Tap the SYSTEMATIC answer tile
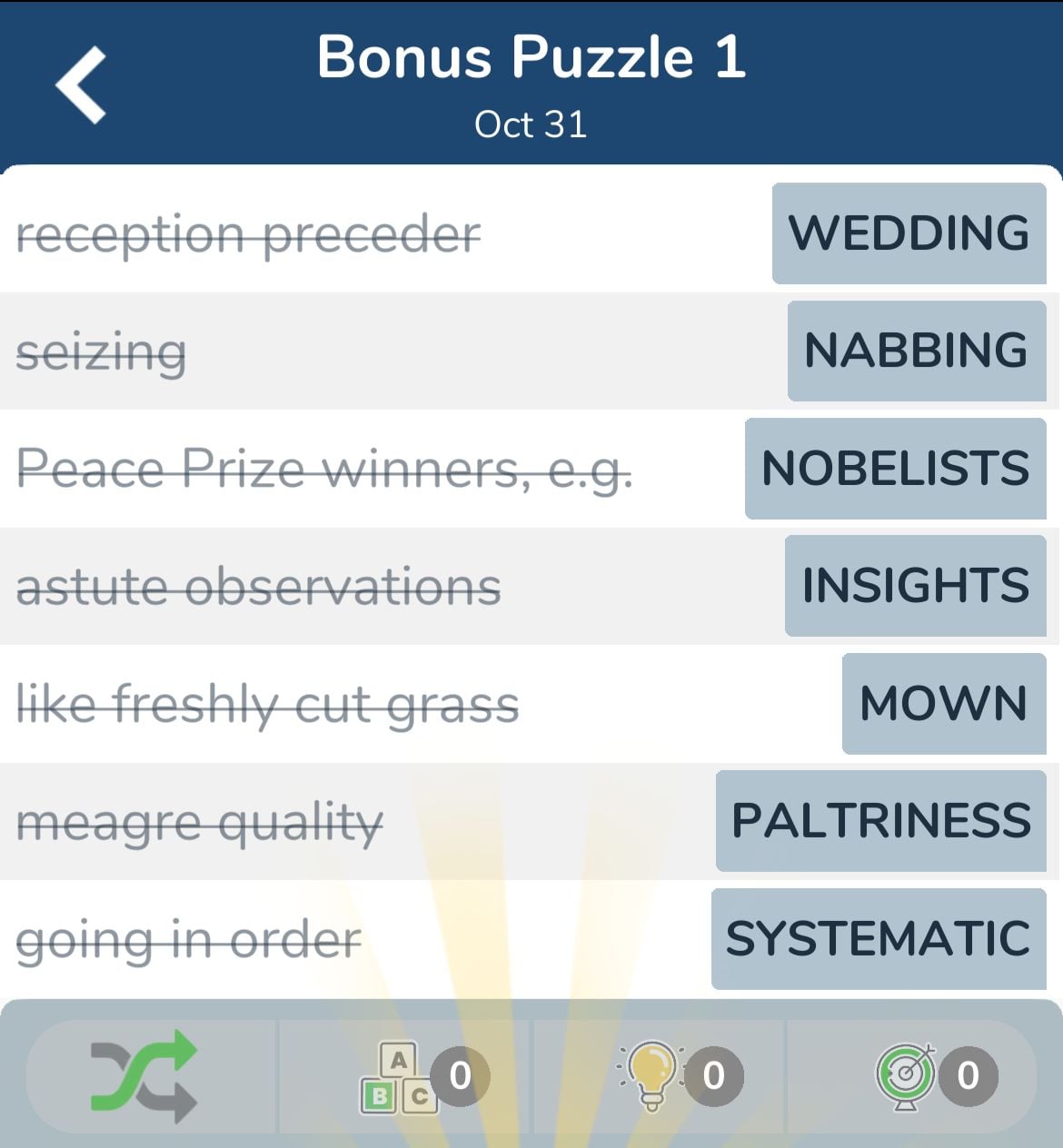 (x=878, y=938)
